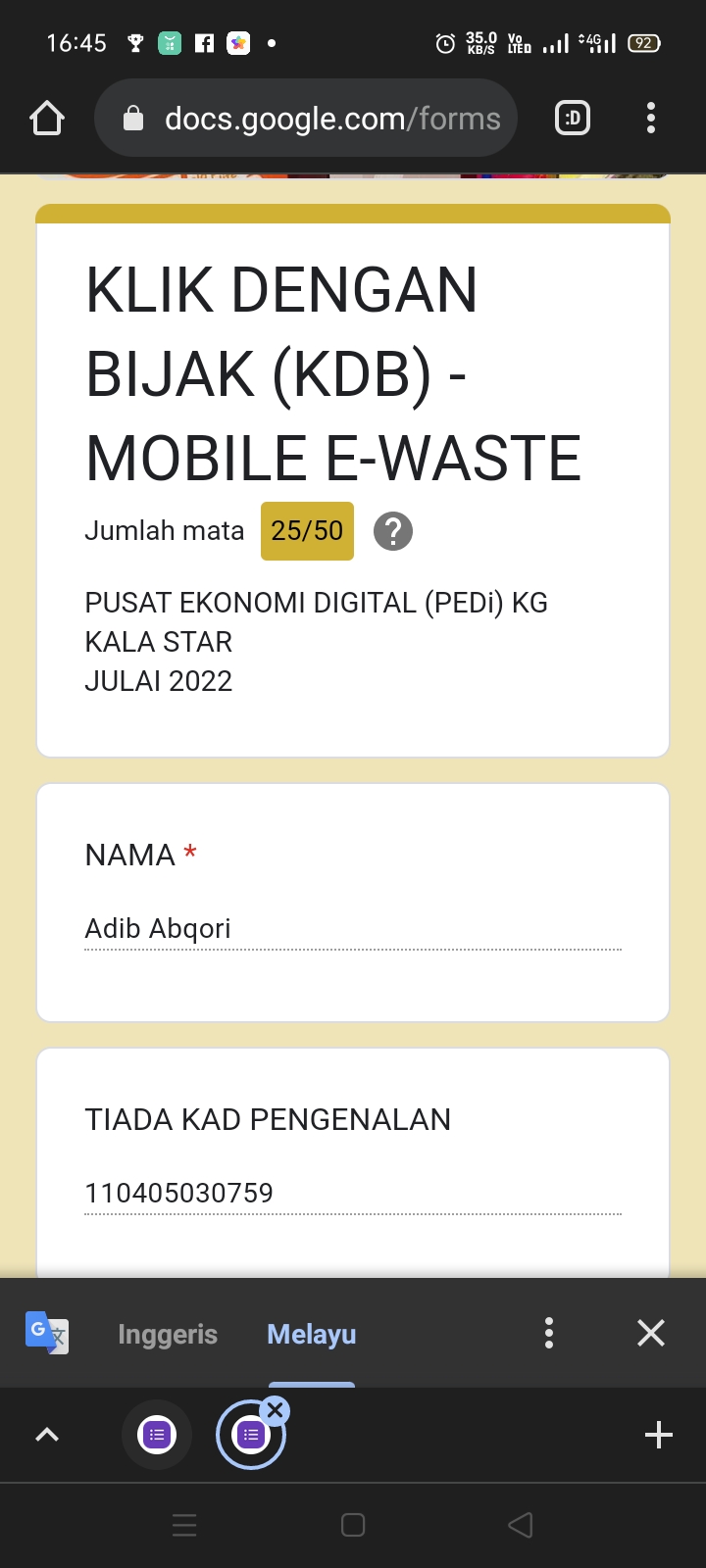The height and width of the screenshot is (1568, 706).
Task: Go back with the system back button
Action: 521,1525
